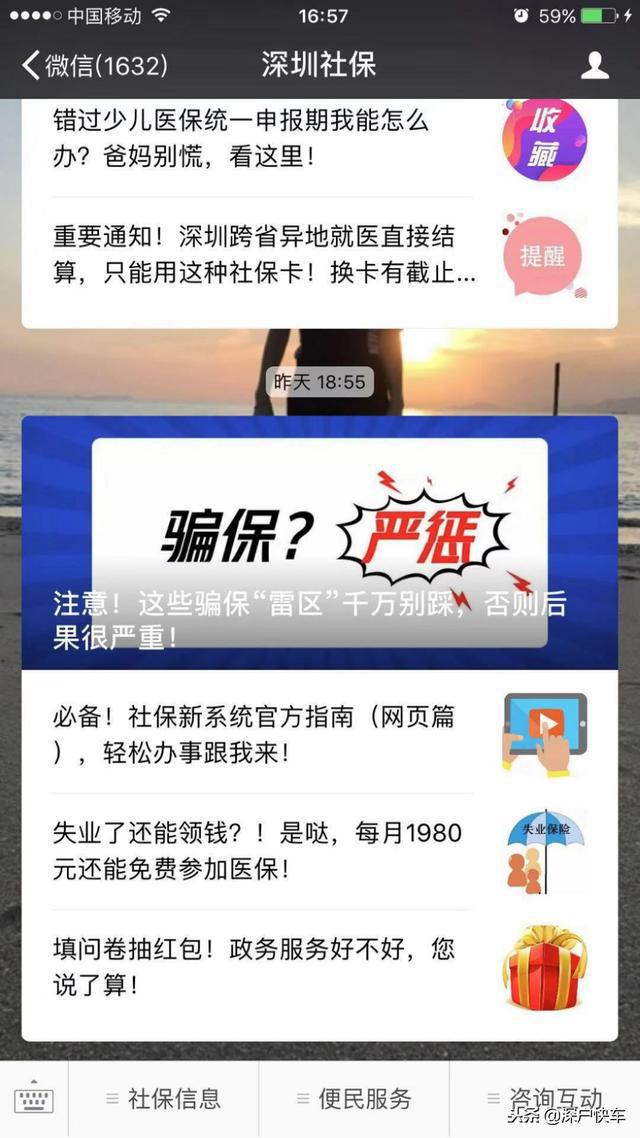Image resolution: width=640 pixels, height=1138 pixels.
Task: Open the new social security system guide
Action: 260,734
